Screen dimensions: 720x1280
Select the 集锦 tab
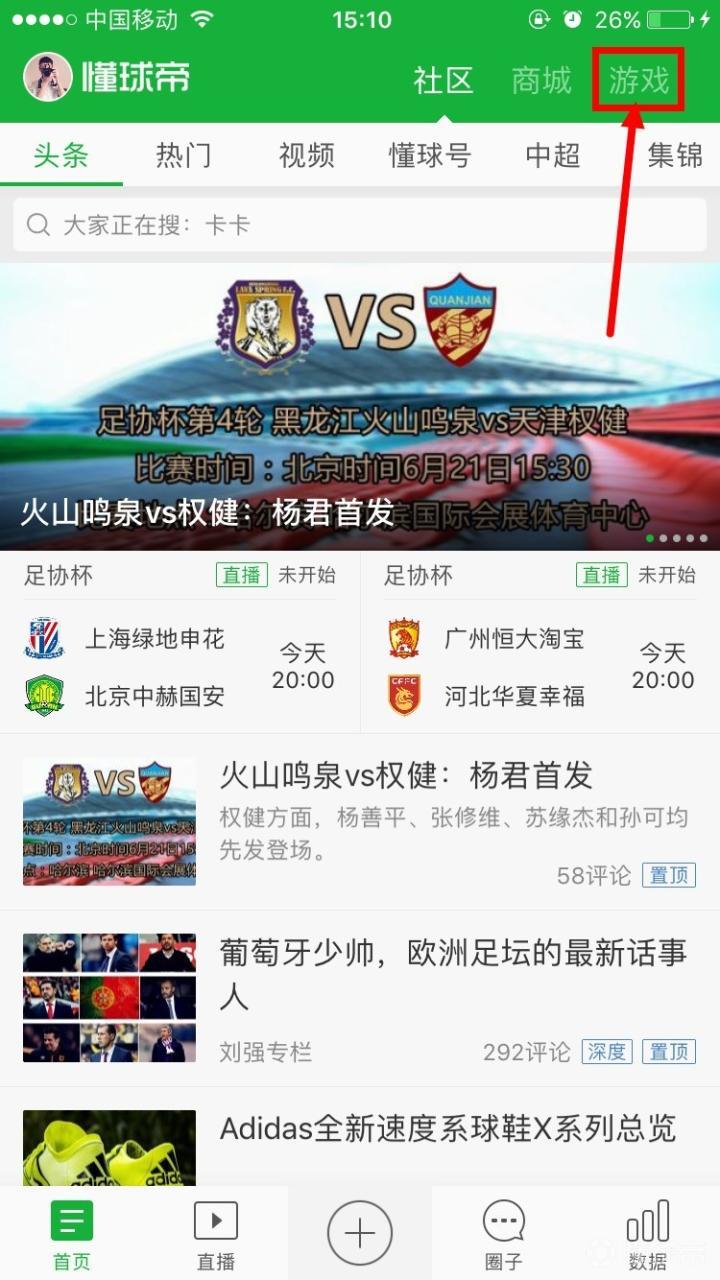[x=675, y=156]
